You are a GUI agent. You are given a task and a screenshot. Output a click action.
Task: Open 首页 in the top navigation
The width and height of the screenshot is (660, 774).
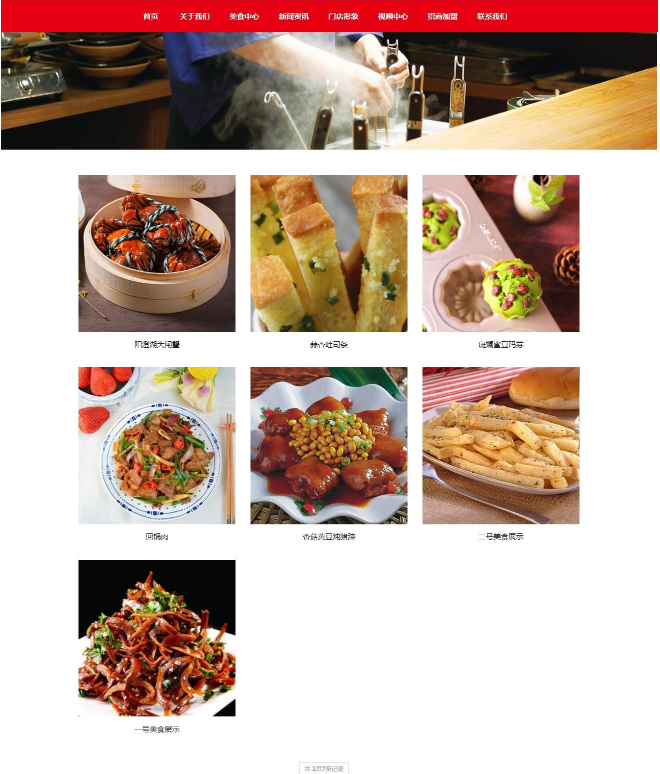[150, 17]
